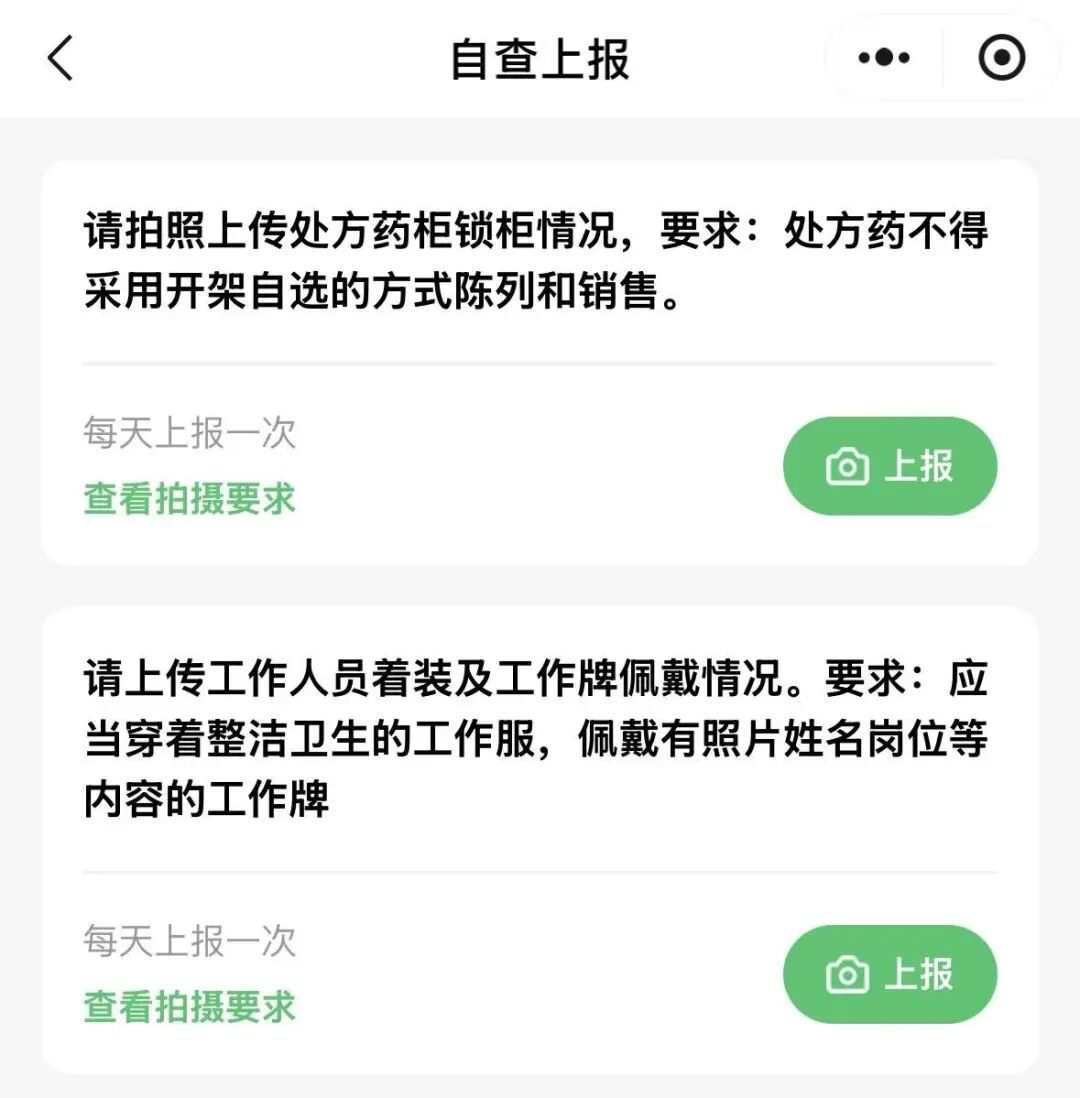View 查看拍摄要求 for the 处方药柜 item

click(x=190, y=498)
